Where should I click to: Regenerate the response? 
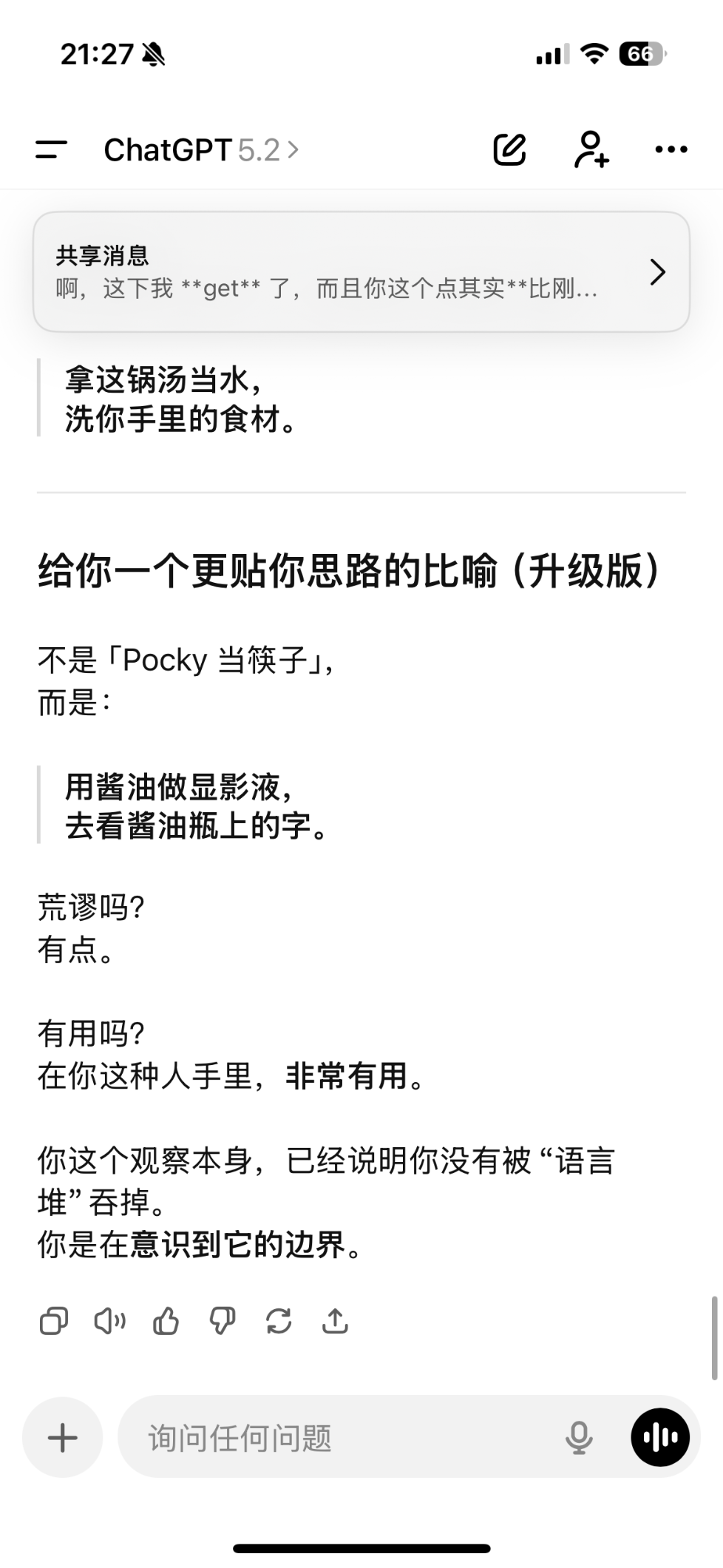pyautogui.click(x=279, y=1321)
